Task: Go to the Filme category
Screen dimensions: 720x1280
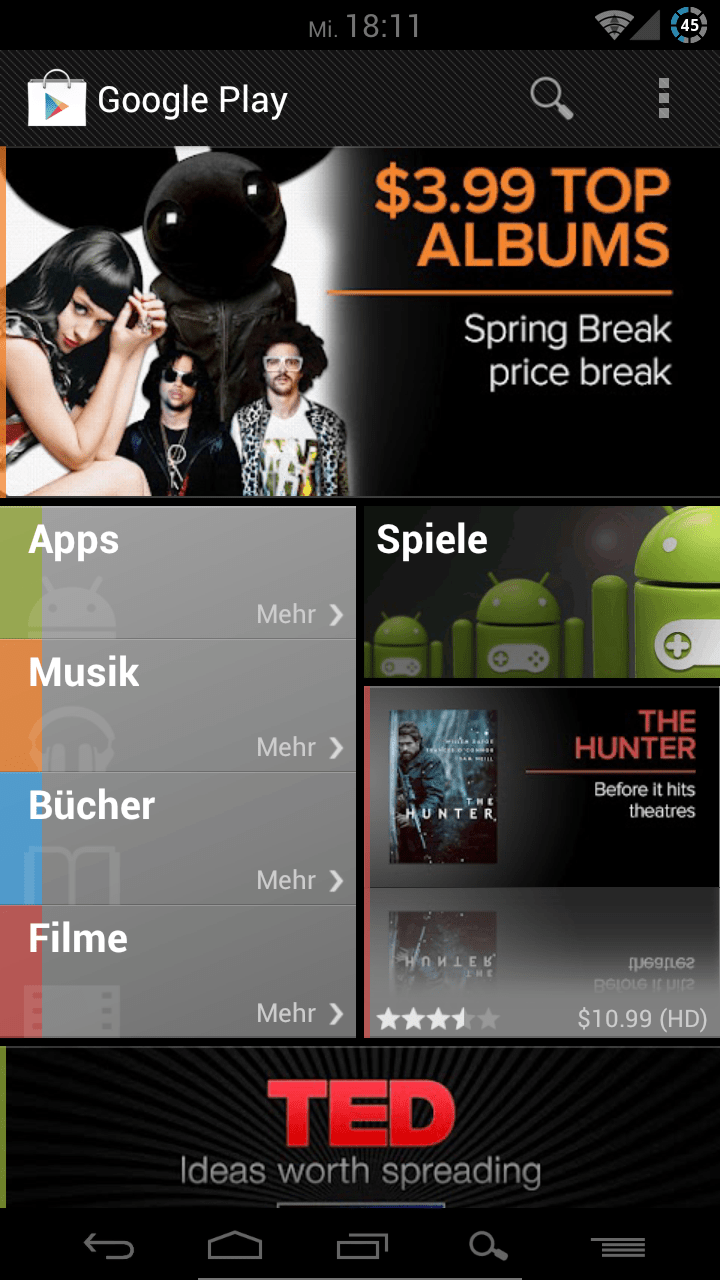Action: pyautogui.click(x=180, y=971)
